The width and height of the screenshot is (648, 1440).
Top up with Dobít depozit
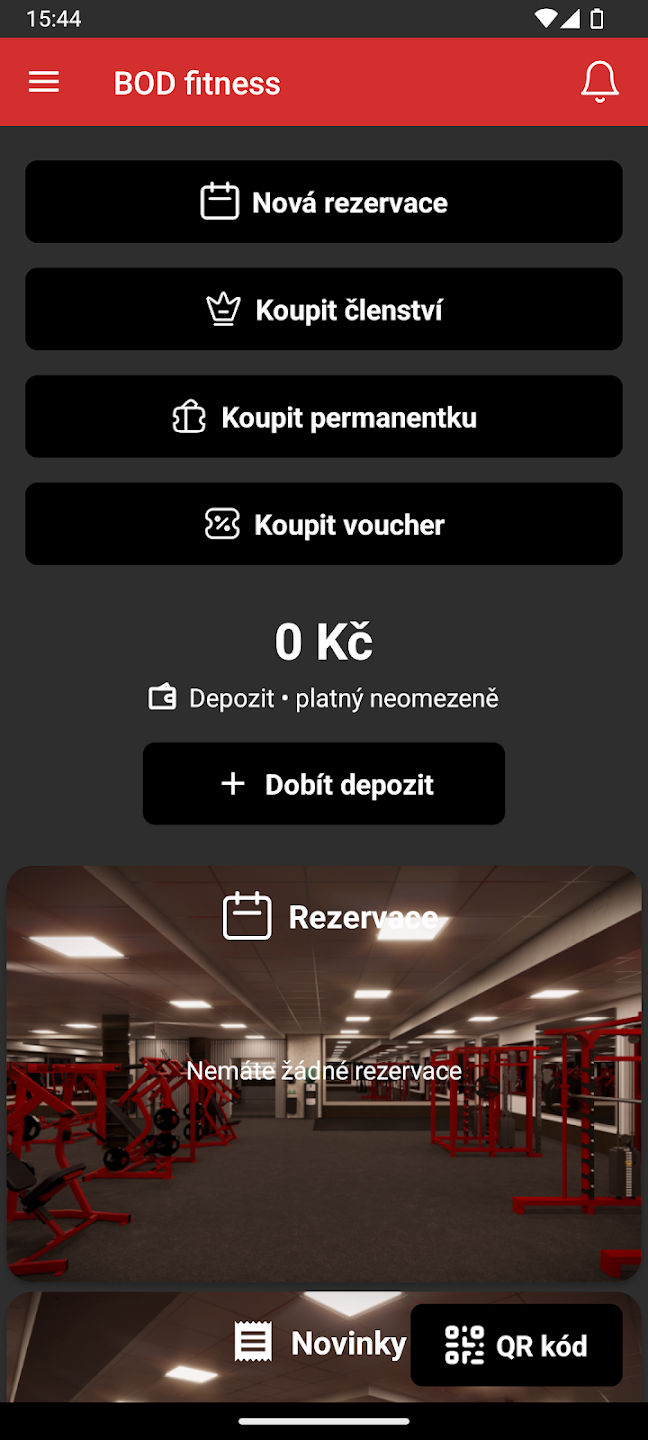click(324, 784)
